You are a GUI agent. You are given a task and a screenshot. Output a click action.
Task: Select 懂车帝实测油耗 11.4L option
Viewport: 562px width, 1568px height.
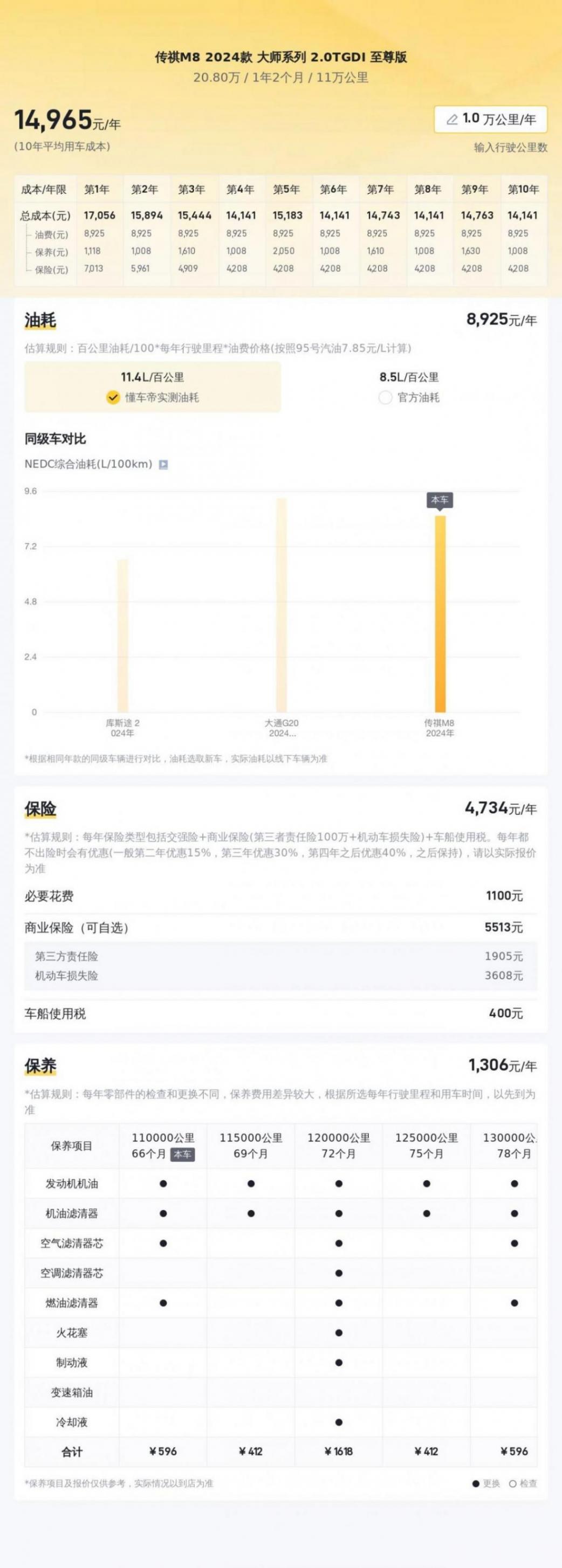(x=153, y=387)
